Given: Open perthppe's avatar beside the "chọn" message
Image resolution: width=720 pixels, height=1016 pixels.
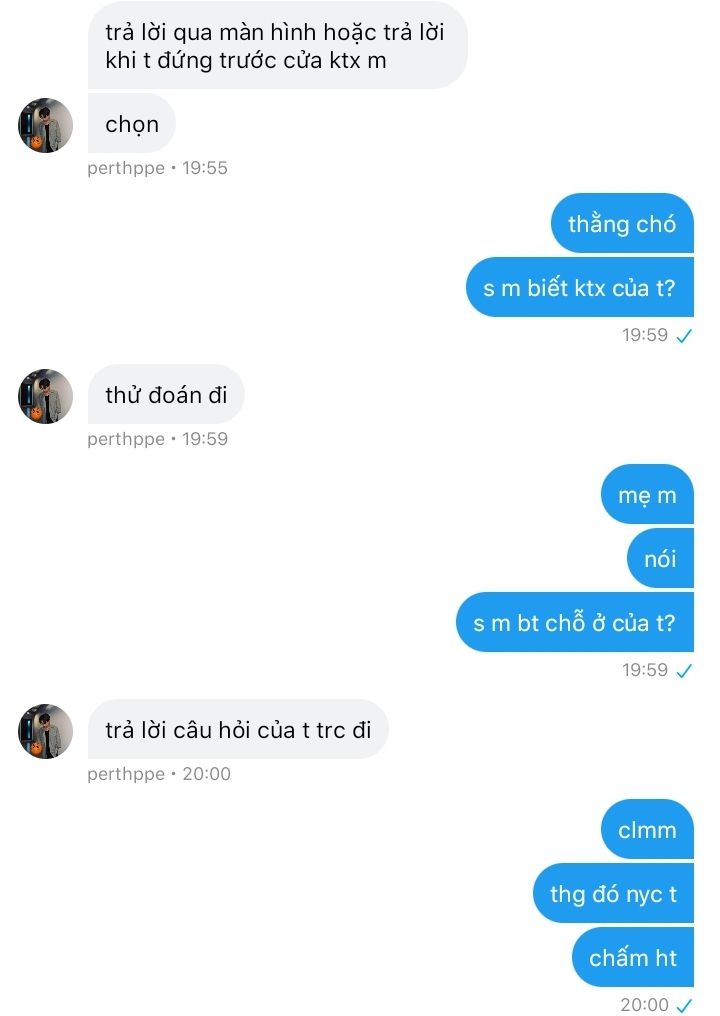Looking at the screenshot, I should click(45, 126).
